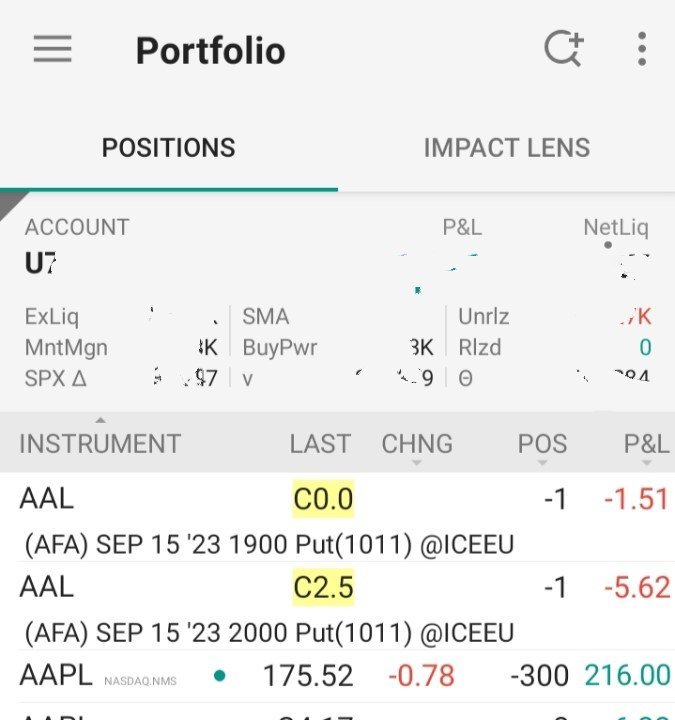
Task: Open the search and add instrument icon
Action: coord(564,49)
